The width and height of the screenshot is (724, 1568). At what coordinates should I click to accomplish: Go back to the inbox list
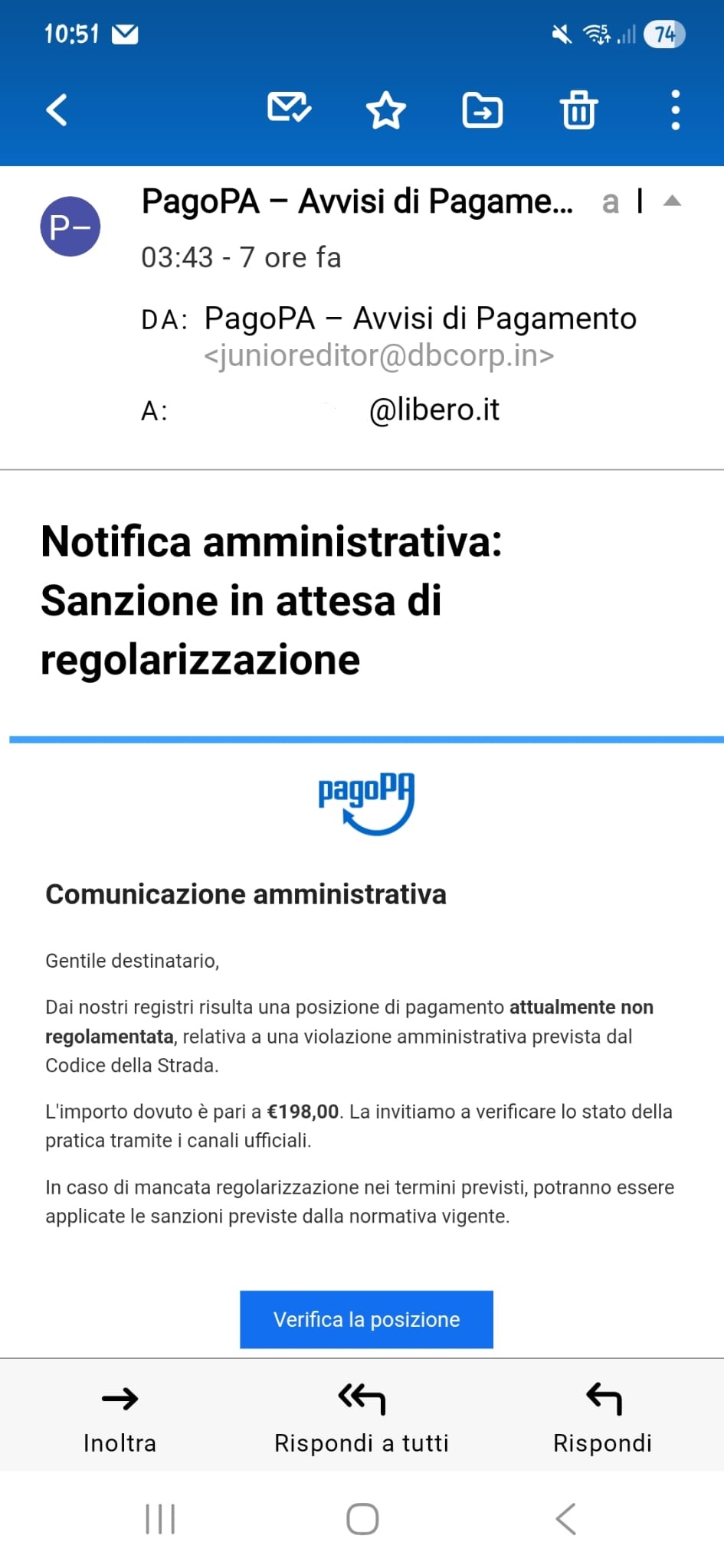click(x=57, y=109)
